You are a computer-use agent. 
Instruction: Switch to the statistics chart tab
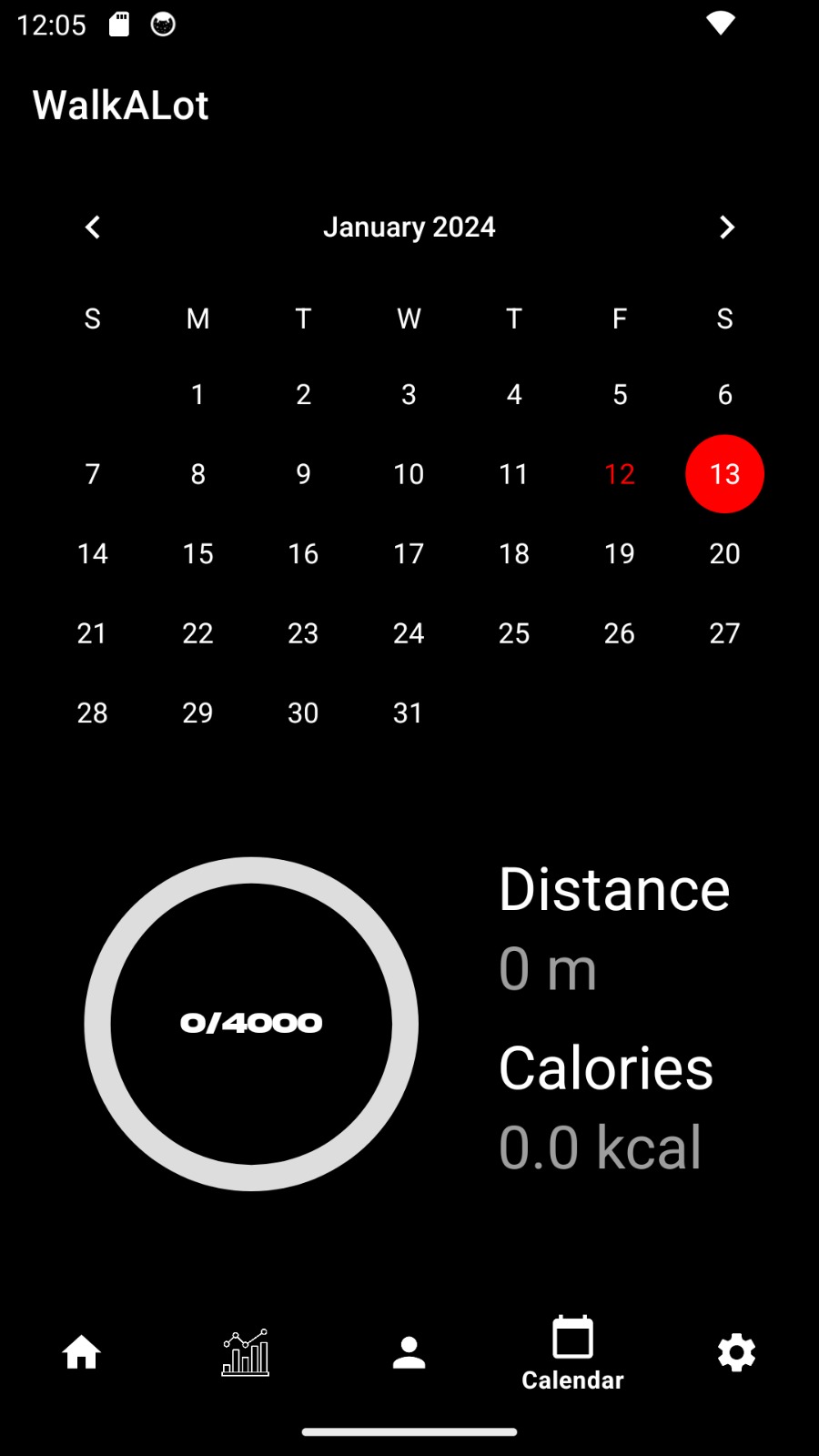[x=246, y=1352]
